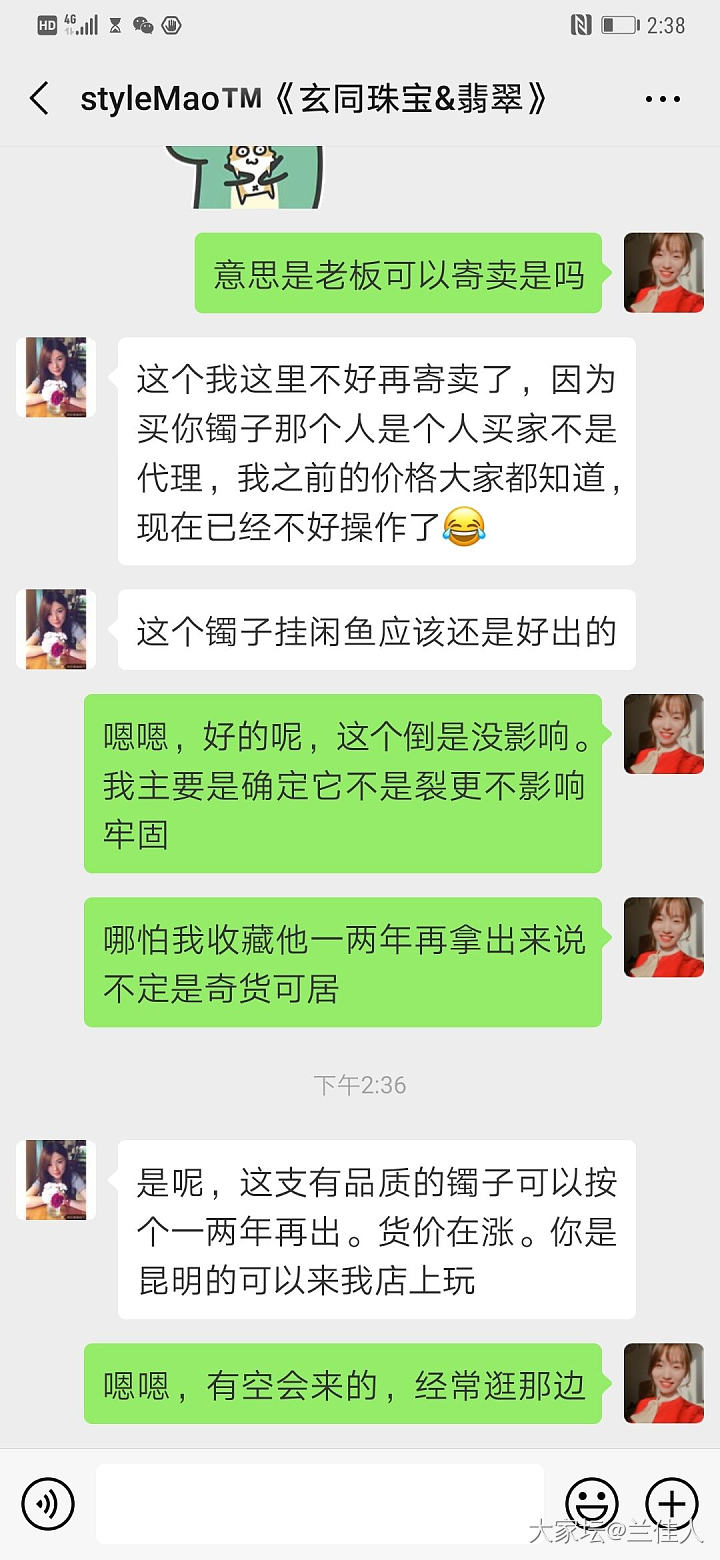720x1560 pixels.
Task: Open the plus attachment menu
Action: point(671,1503)
